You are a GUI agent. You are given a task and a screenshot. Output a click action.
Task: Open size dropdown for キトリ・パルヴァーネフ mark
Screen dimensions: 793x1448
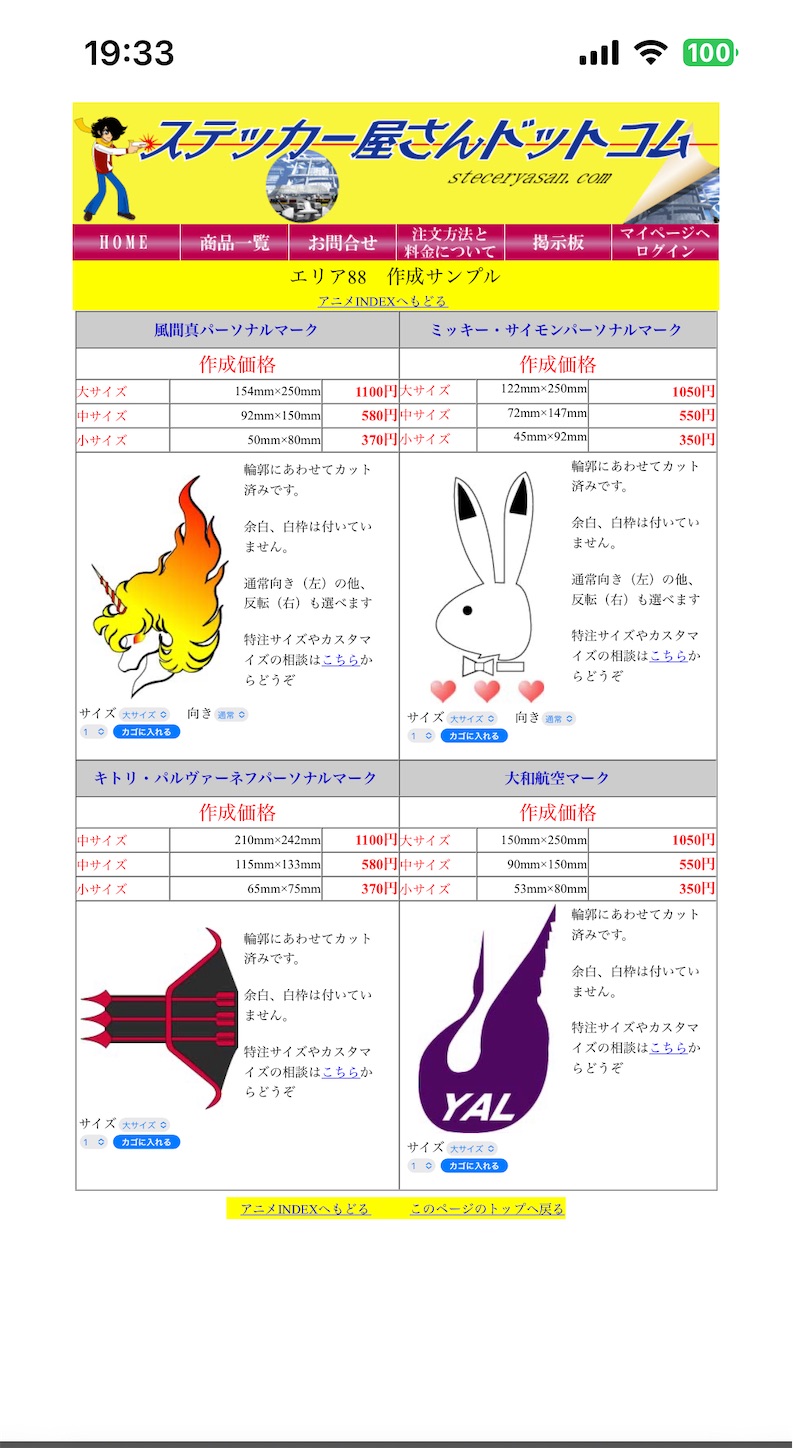(x=144, y=1125)
